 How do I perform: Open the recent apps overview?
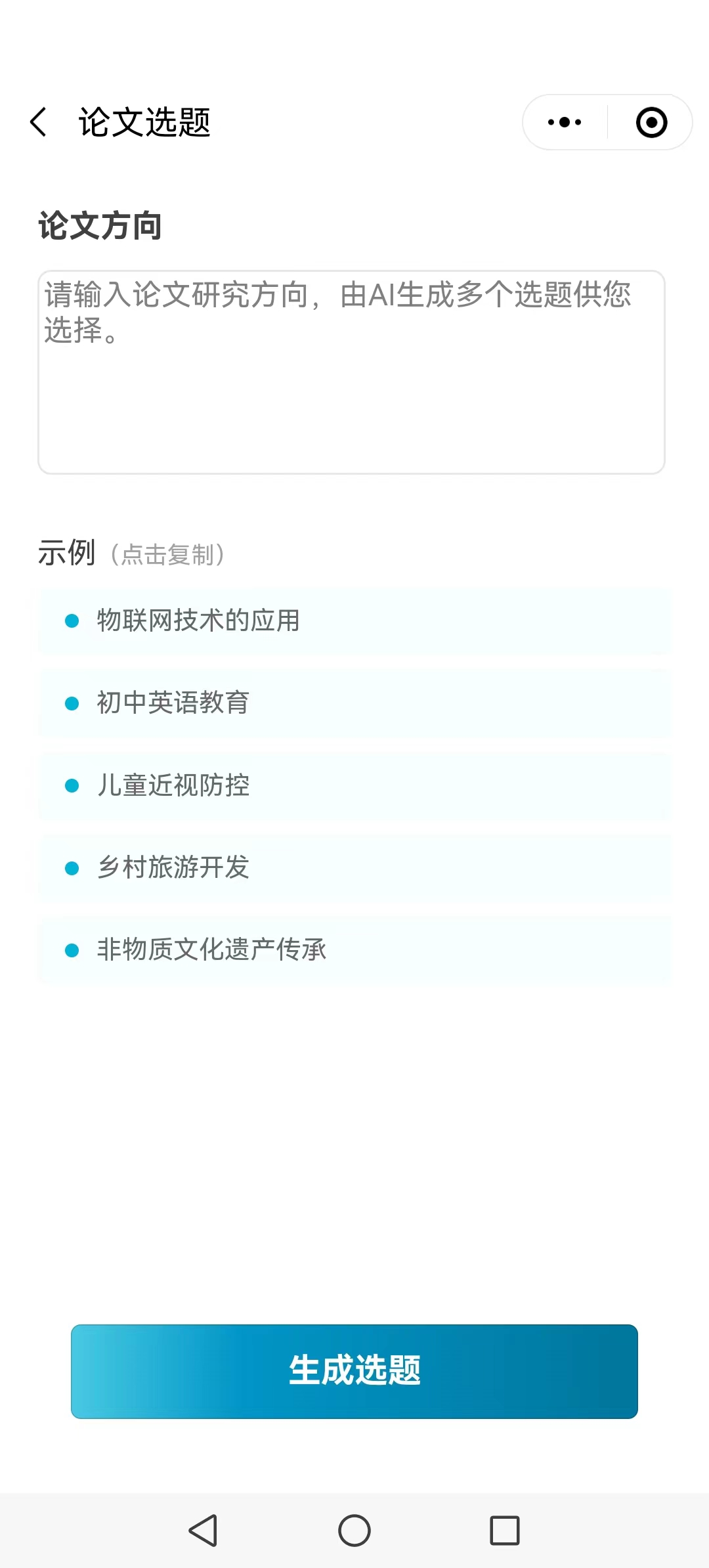click(505, 1531)
